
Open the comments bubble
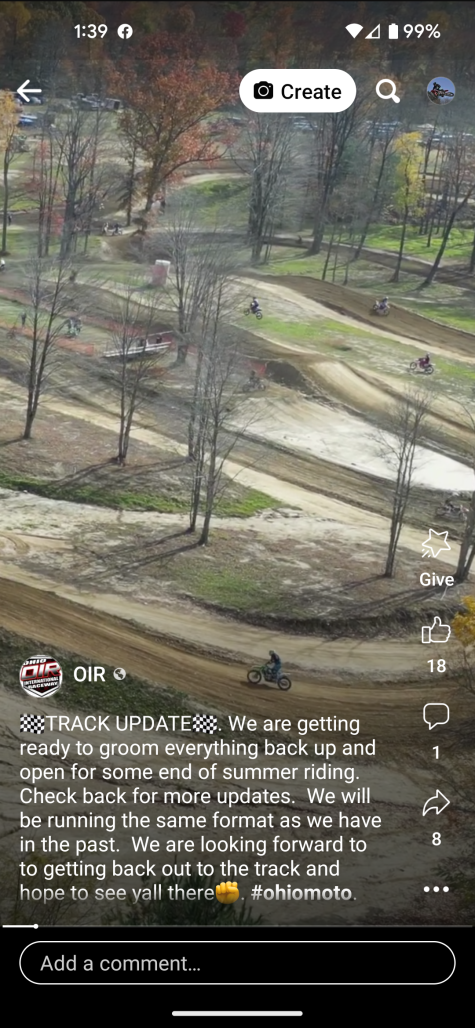[436, 731]
